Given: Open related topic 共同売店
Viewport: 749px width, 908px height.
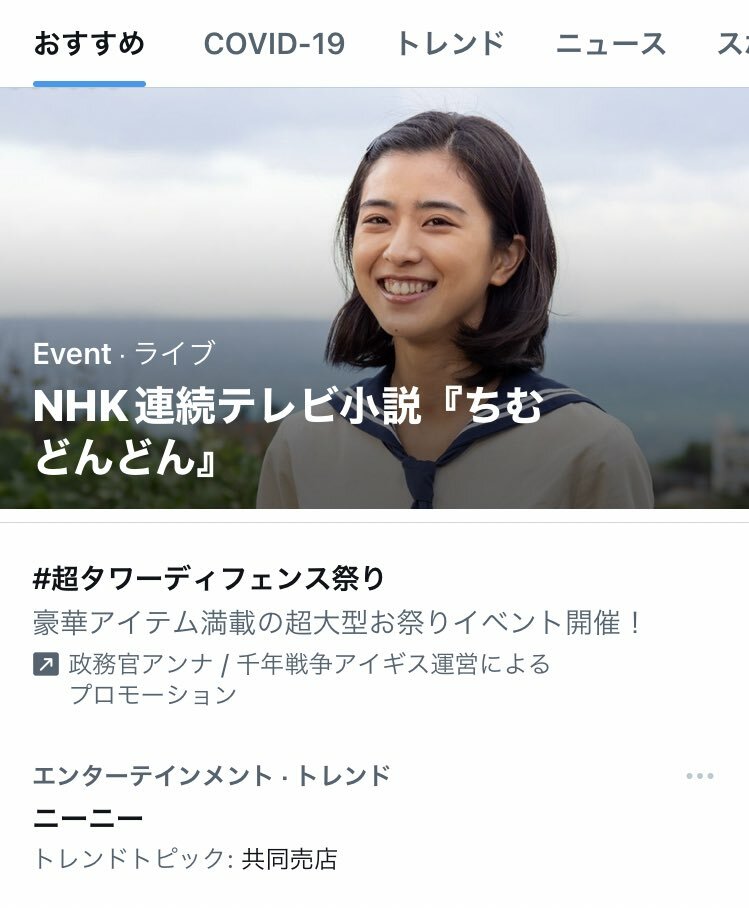Looking at the screenshot, I should click(x=289, y=859).
